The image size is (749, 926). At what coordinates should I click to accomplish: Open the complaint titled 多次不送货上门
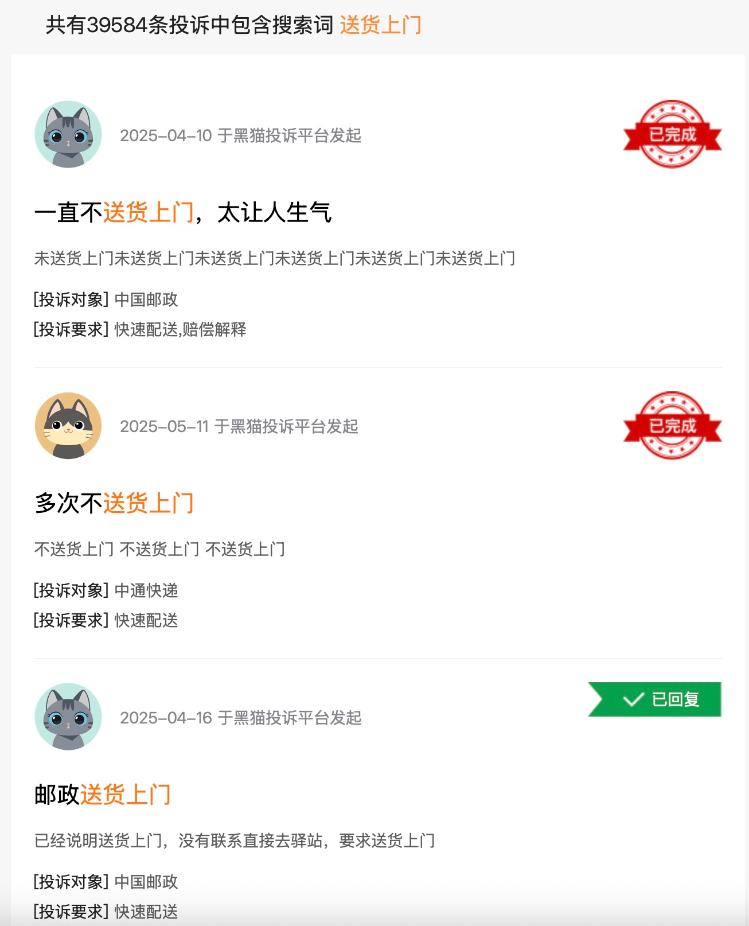(114, 503)
